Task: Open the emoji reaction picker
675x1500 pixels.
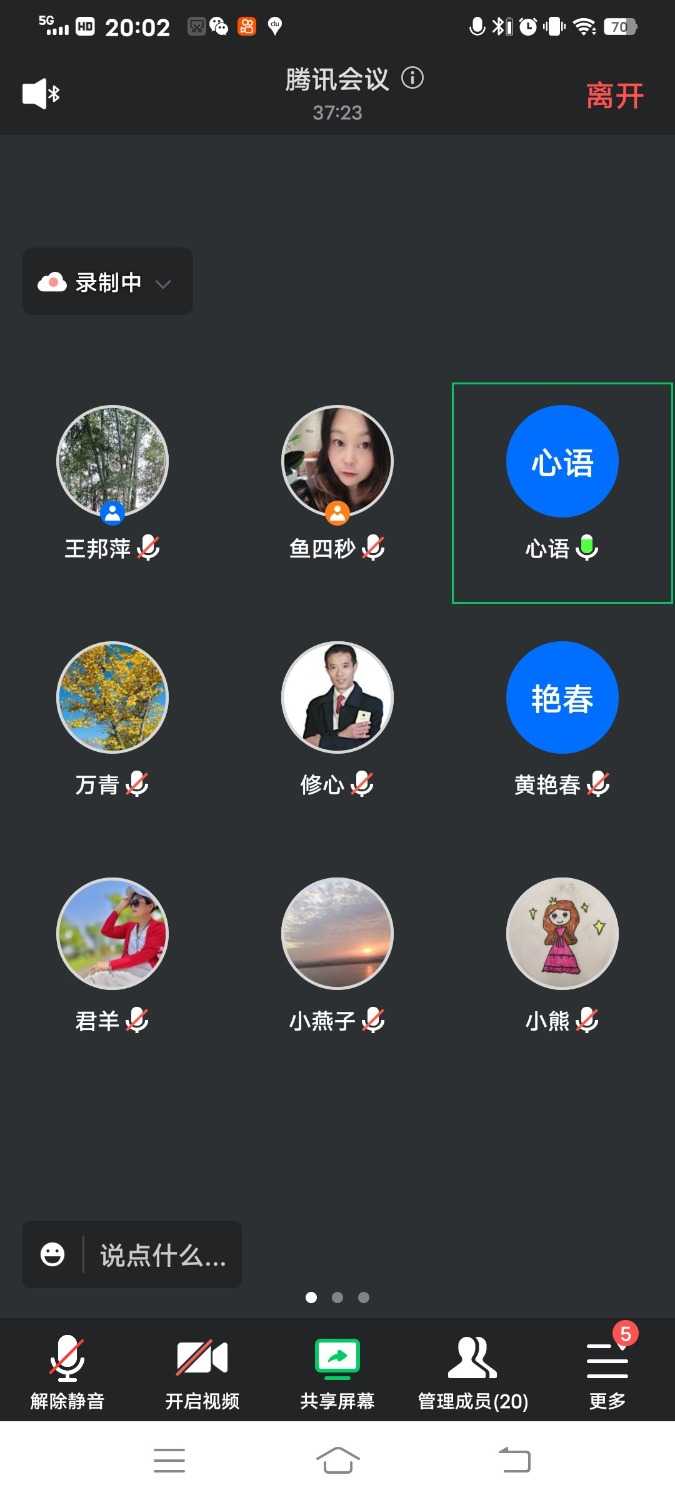Action: (x=53, y=1254)
